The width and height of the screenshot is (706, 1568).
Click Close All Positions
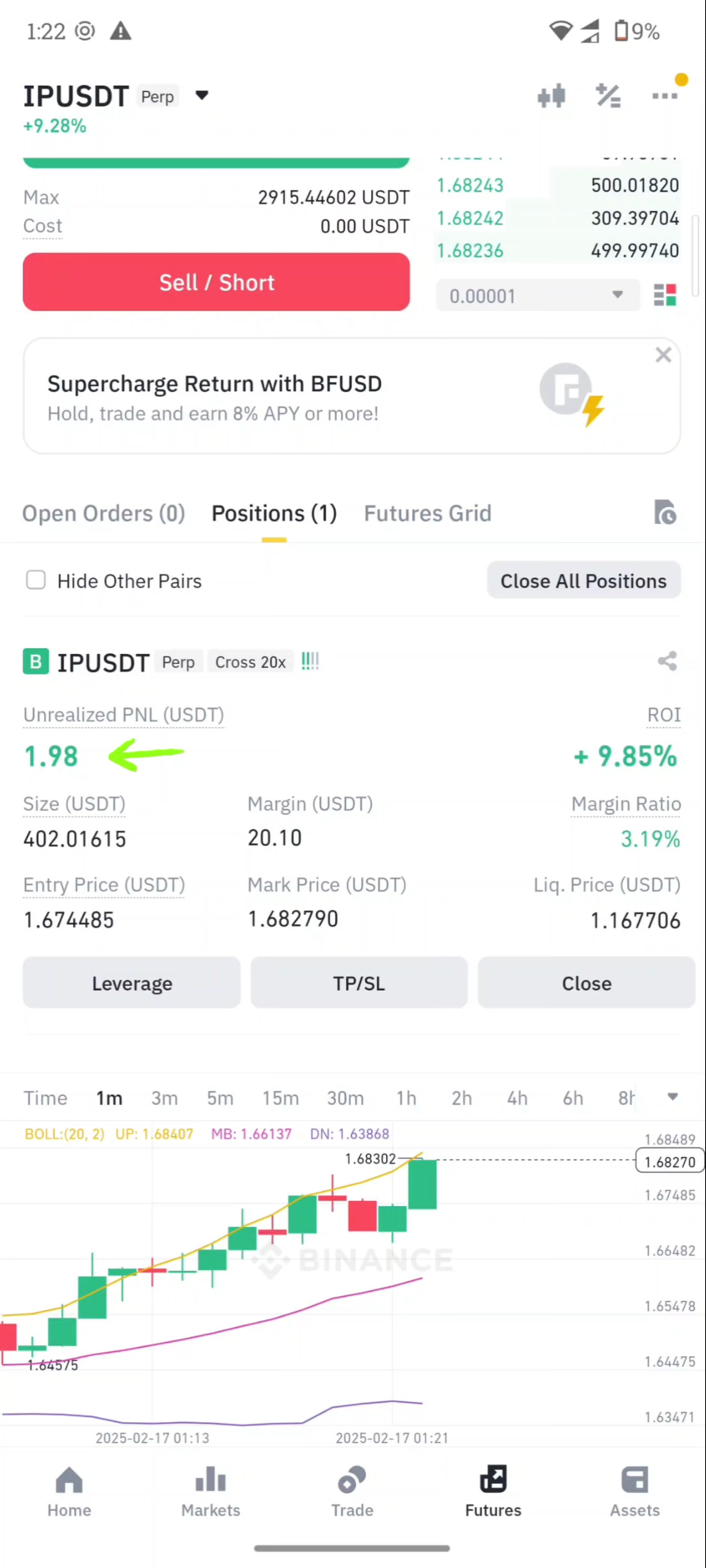[x=583, y=581]
